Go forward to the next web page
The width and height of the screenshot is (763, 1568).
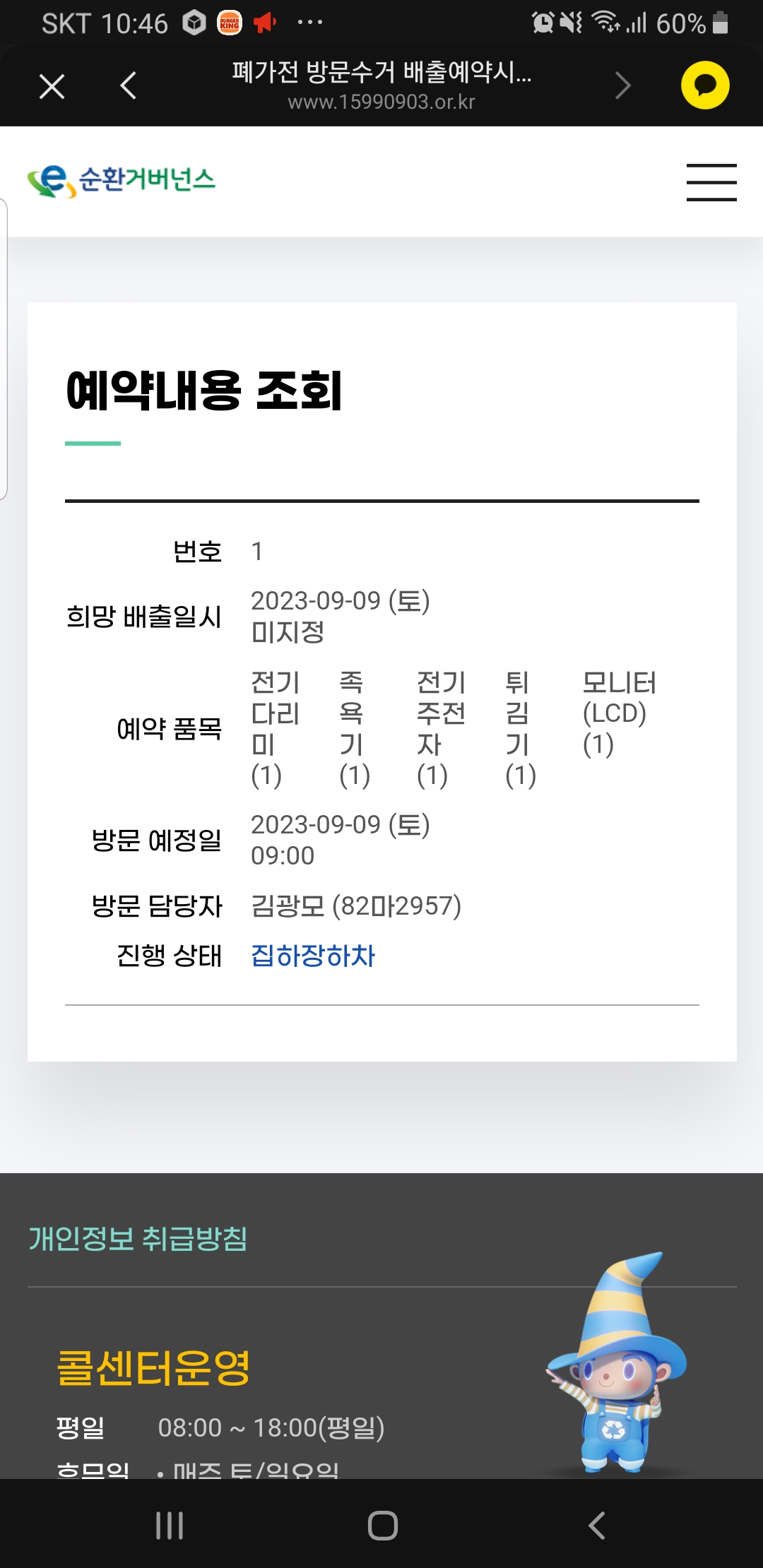pyautogui.click(x=622, y=86)
